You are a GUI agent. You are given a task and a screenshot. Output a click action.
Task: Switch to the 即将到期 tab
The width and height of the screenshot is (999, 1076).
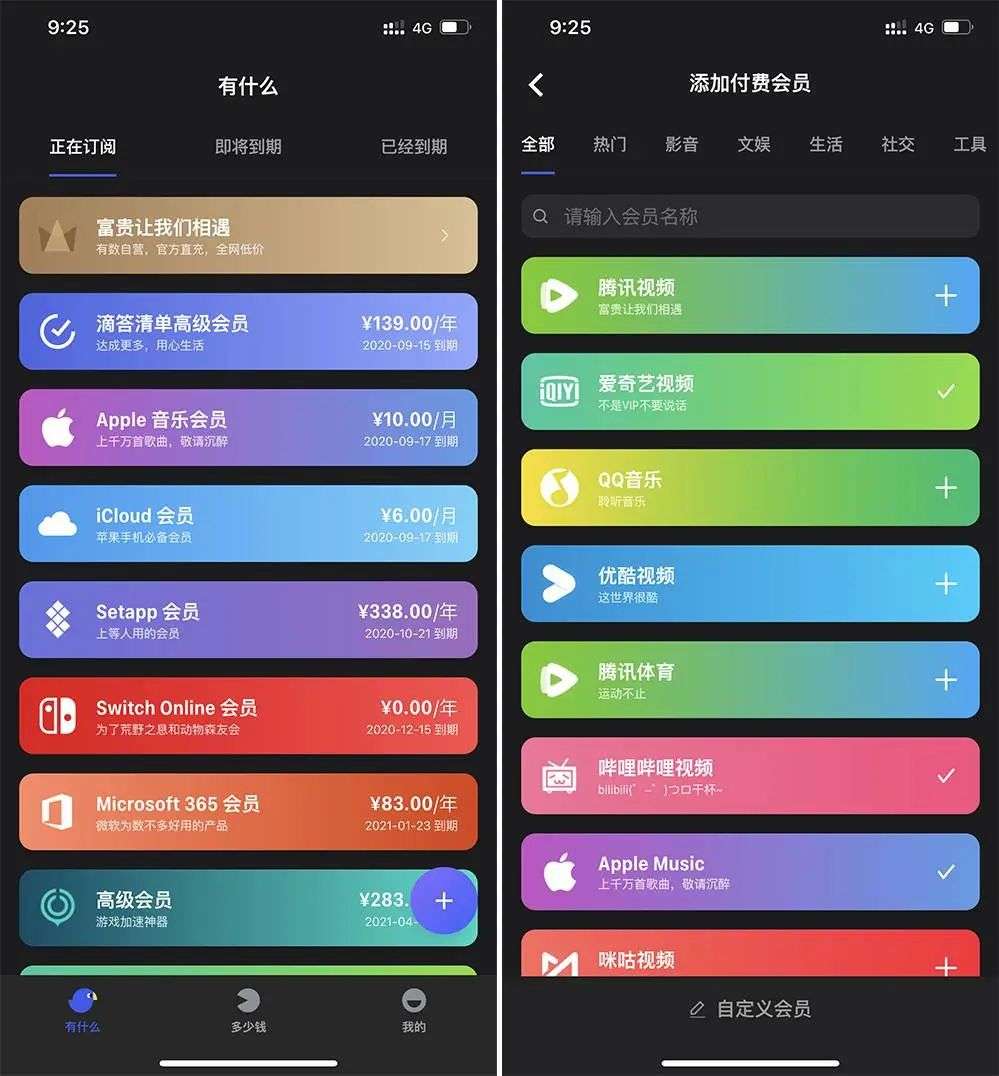point(248,147)
